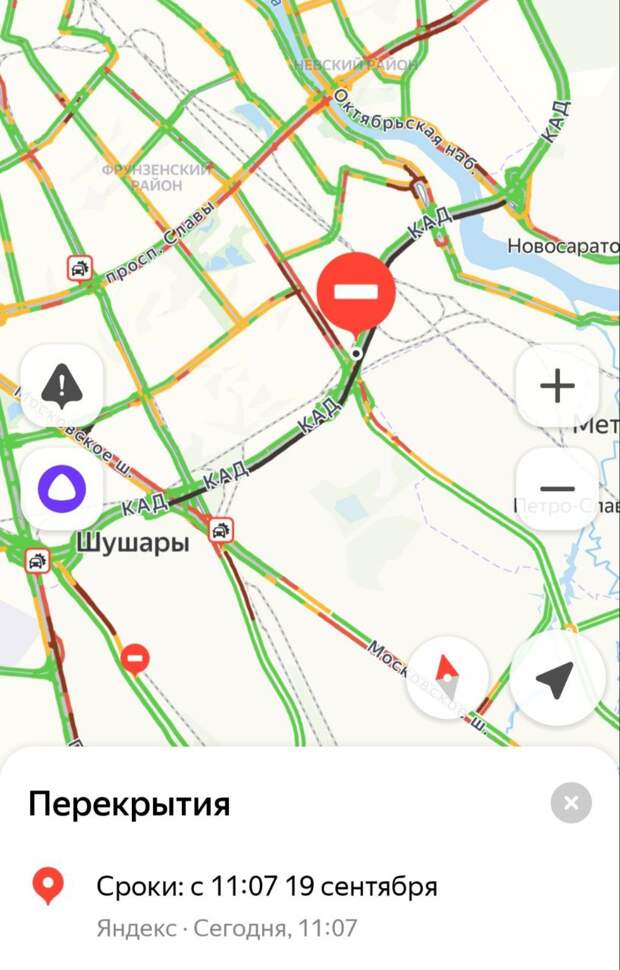Select the small road closure marker below Шушары

click(135, 657)
